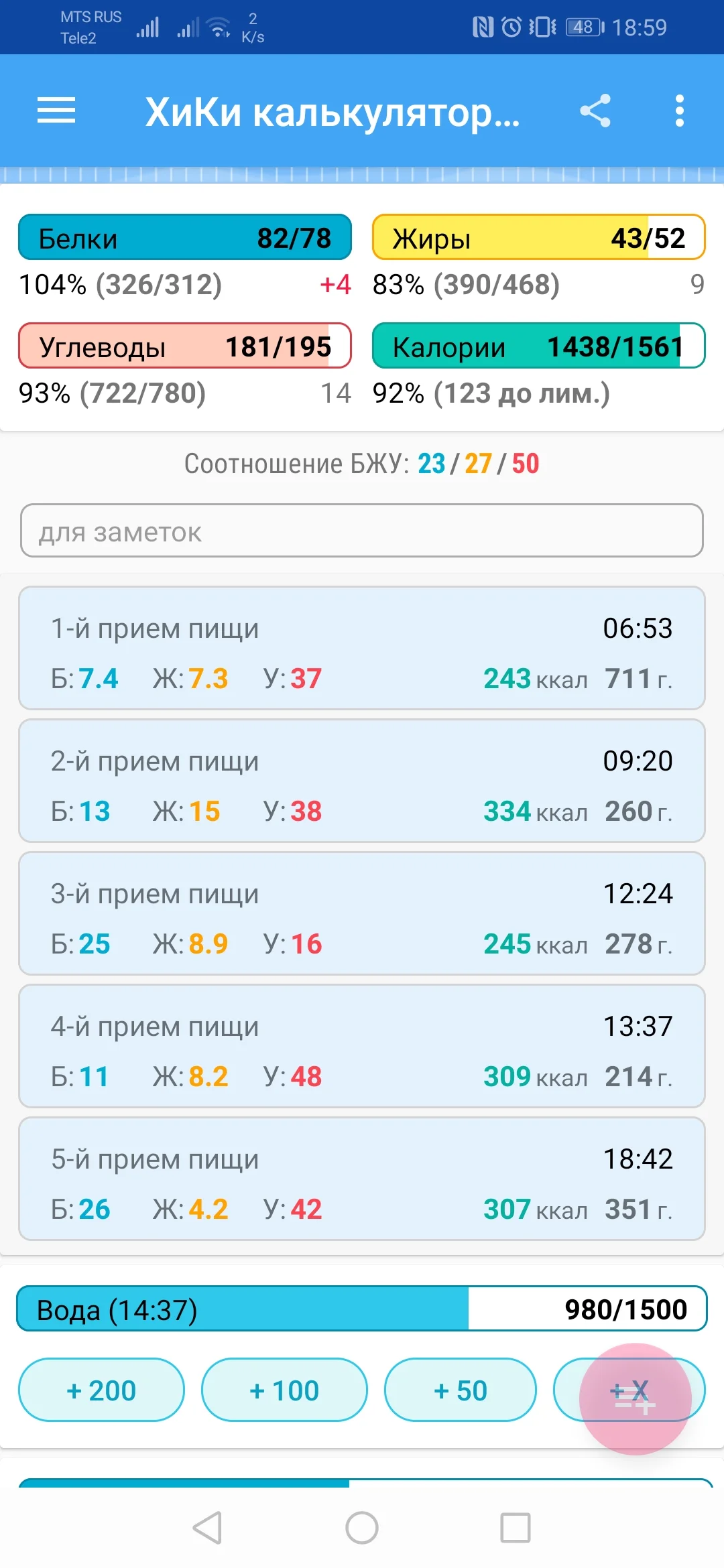Screen dimensions: 724x1568
Task: Open the overflow options menu
Action: tap(679, 111)
